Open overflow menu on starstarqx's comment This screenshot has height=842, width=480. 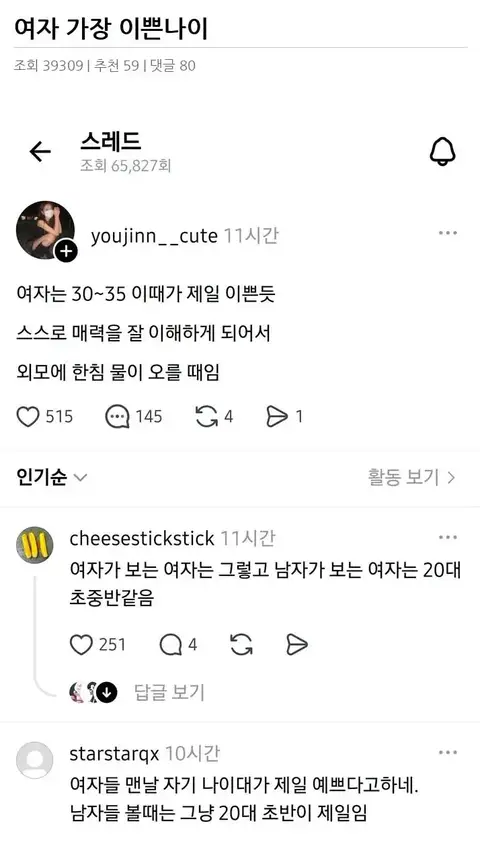(x=448, y=753)
